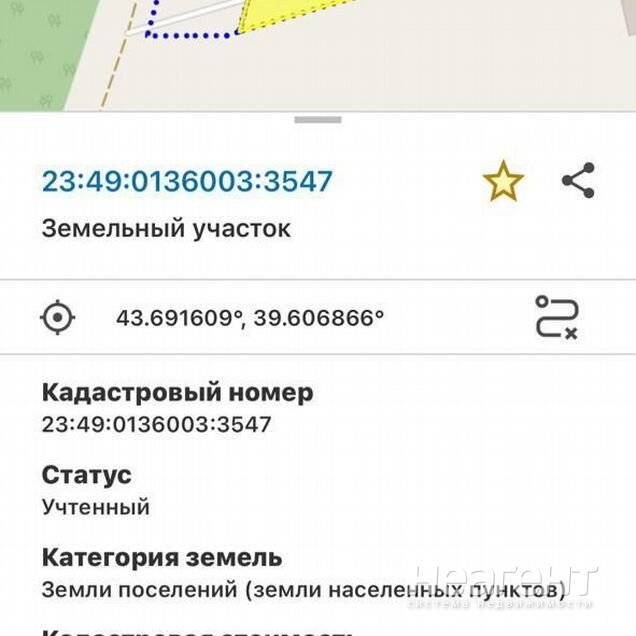Tap the blue cadastral number link
This screenshot has width=636, height=636.
pyautogui.click(x=187, y=182)
